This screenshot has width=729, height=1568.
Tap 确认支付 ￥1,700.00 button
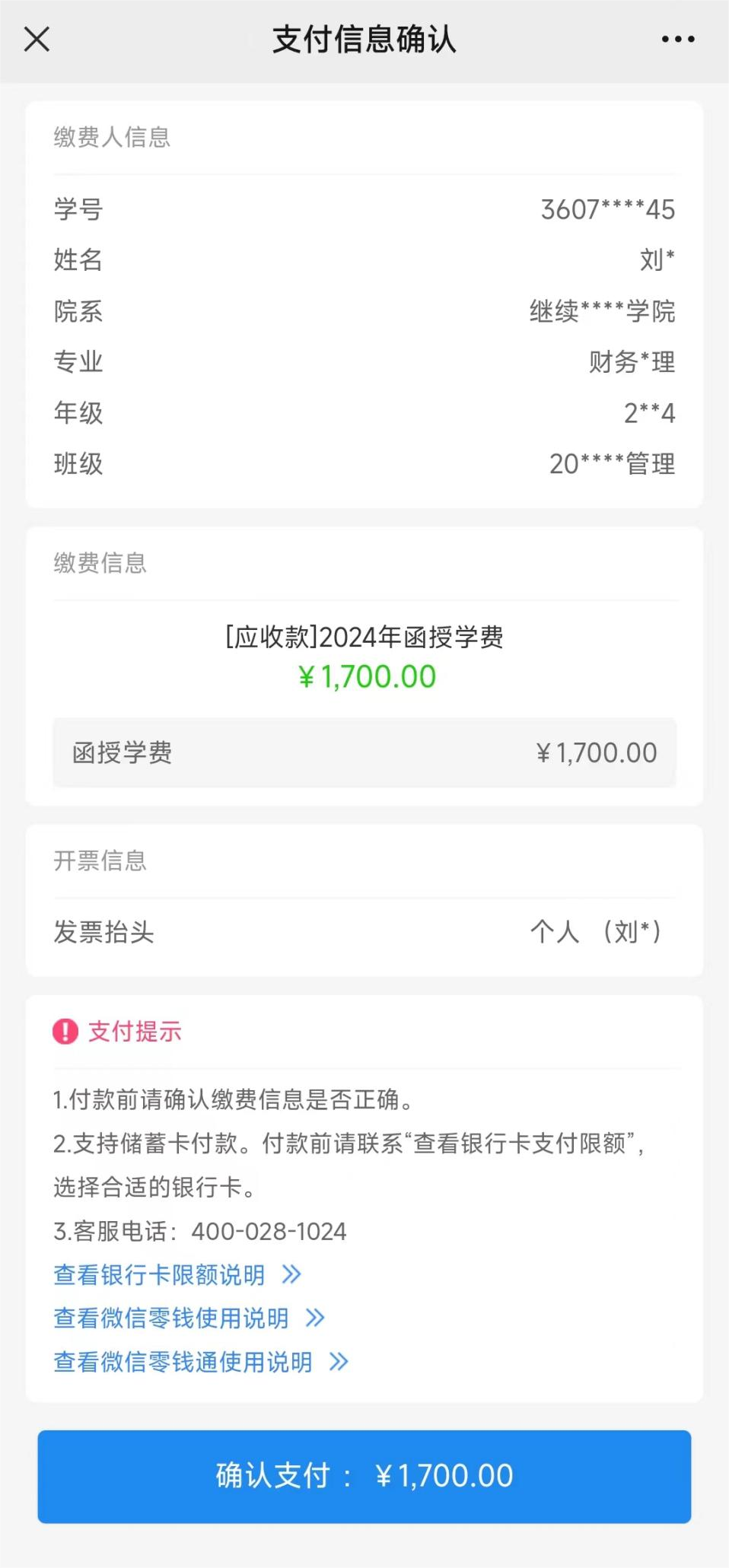(364, 1476)
